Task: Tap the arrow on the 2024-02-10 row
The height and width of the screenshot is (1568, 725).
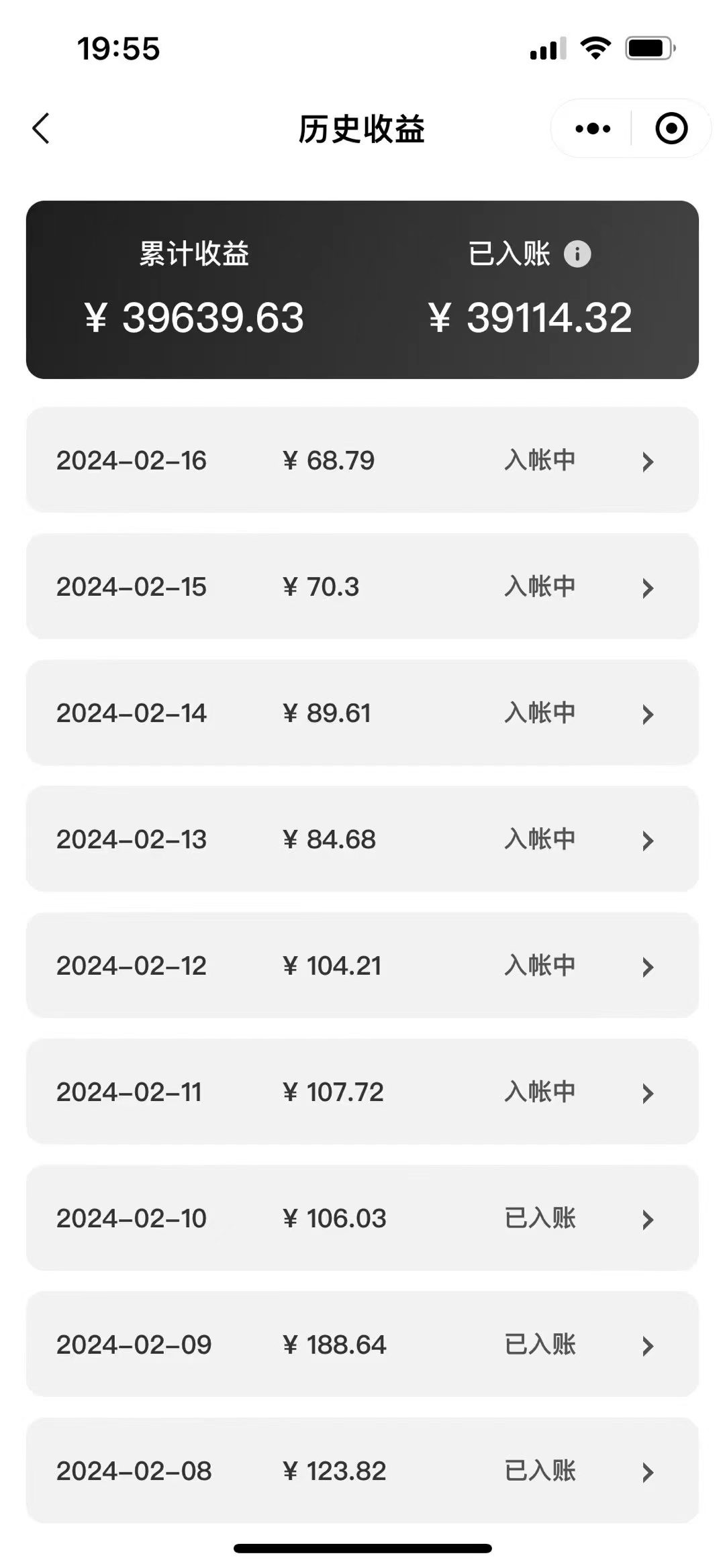Action: pos(647,1218)
